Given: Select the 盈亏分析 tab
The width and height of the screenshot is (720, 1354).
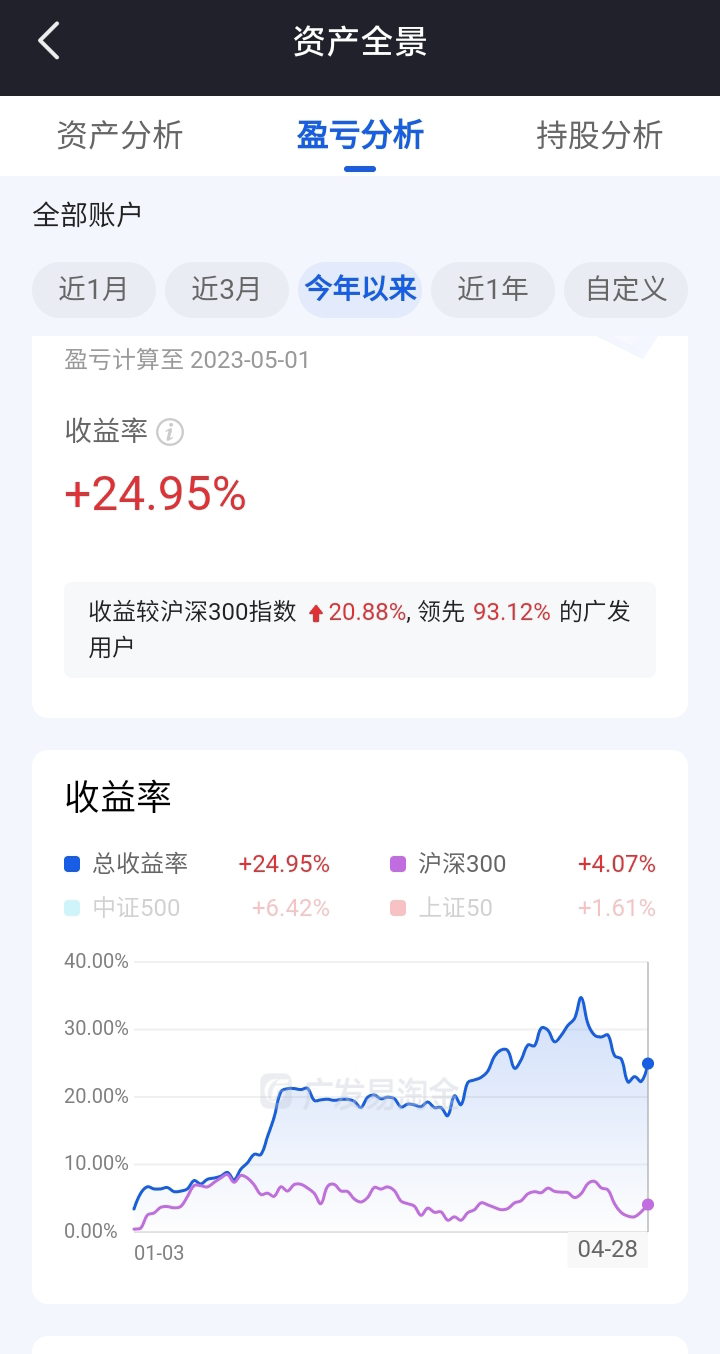Looking at the screenshot, I should coord(360,135).
